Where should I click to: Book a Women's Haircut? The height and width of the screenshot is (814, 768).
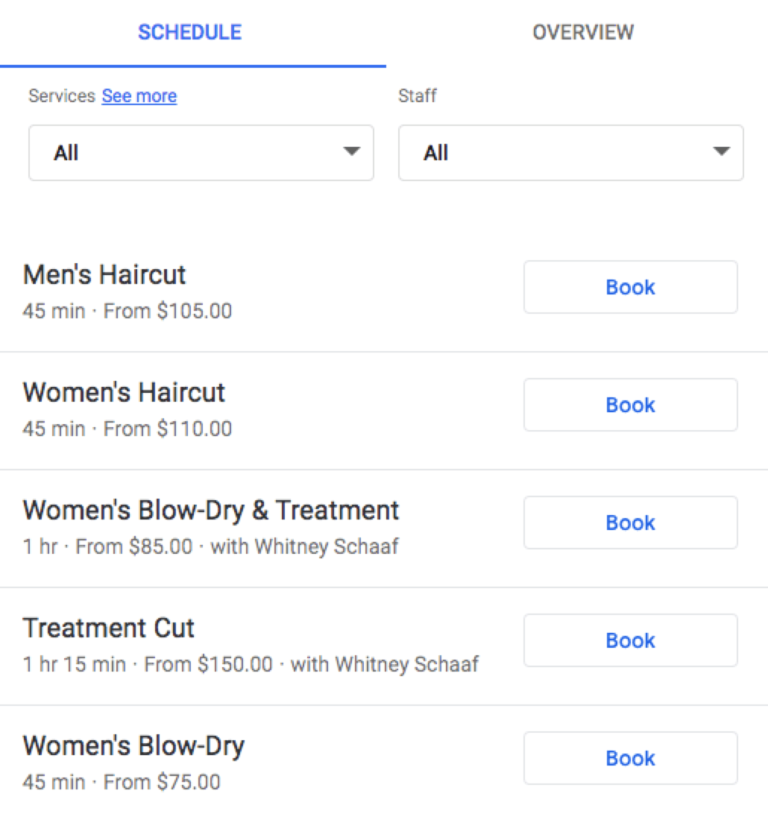pyautogui.click(x=630, y=405)
